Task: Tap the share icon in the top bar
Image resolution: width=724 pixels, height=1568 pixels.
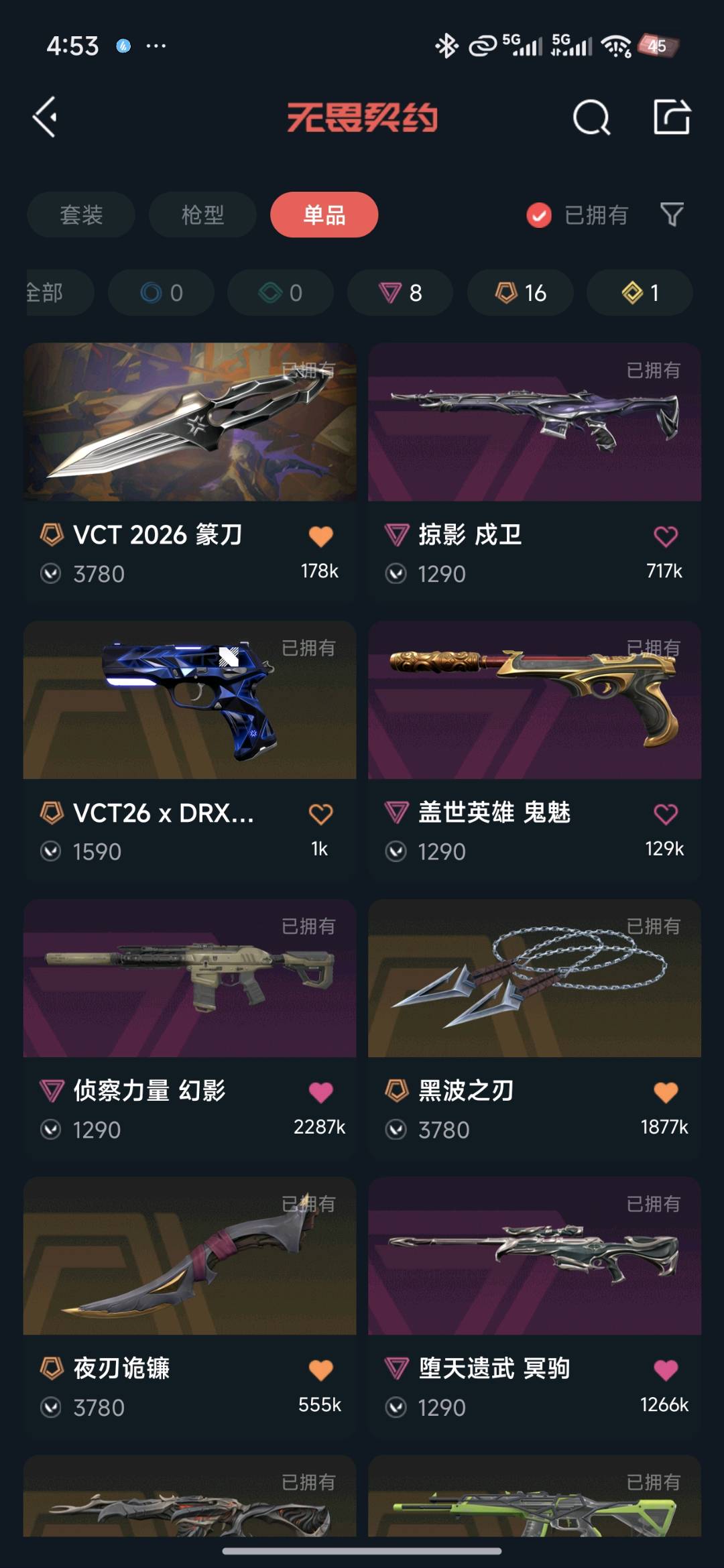Action: [672, 117]
